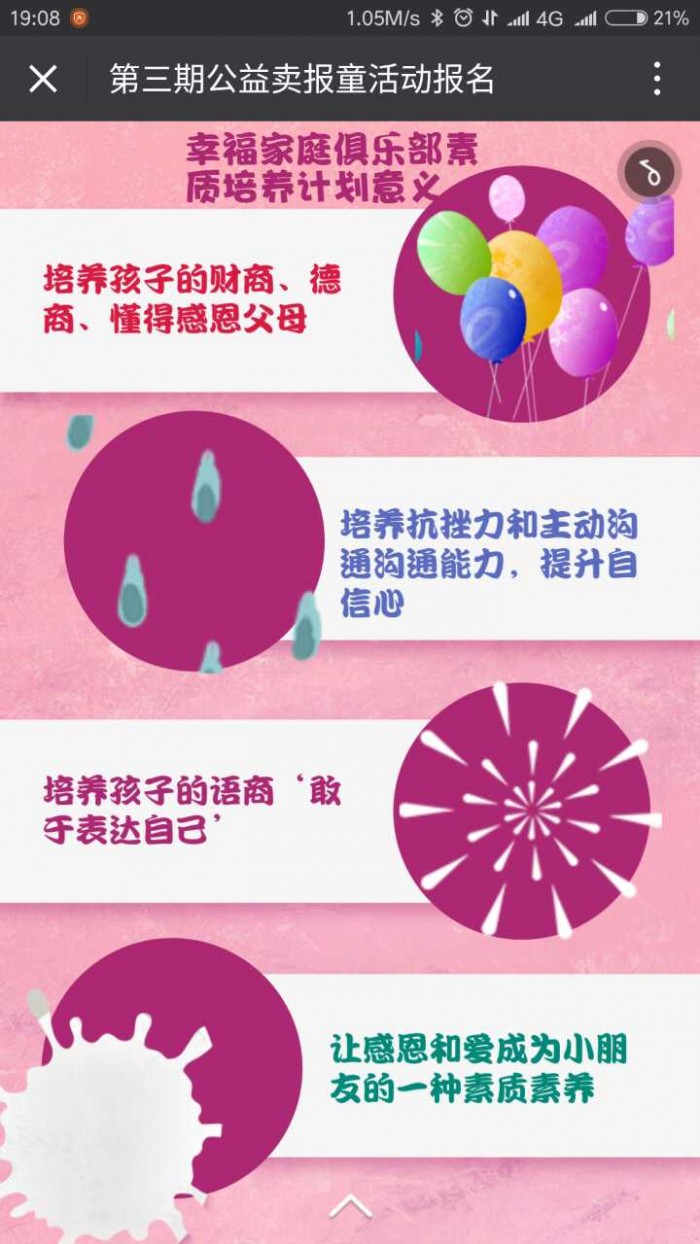Tap the up arrow for next page
Screen dimensions: 700x1244
pos(350,1207)
